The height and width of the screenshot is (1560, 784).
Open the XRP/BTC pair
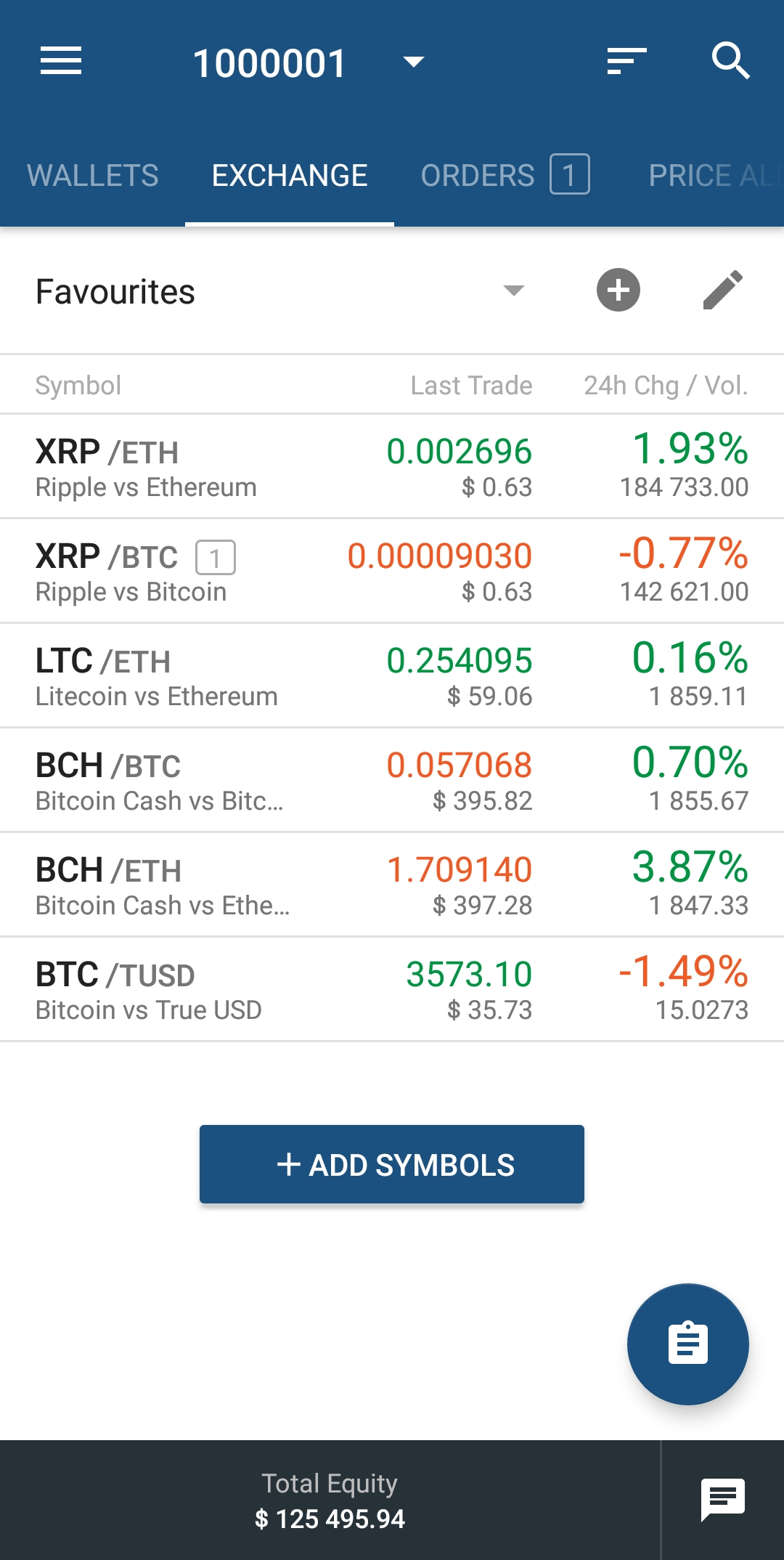[x=392, y=571]
